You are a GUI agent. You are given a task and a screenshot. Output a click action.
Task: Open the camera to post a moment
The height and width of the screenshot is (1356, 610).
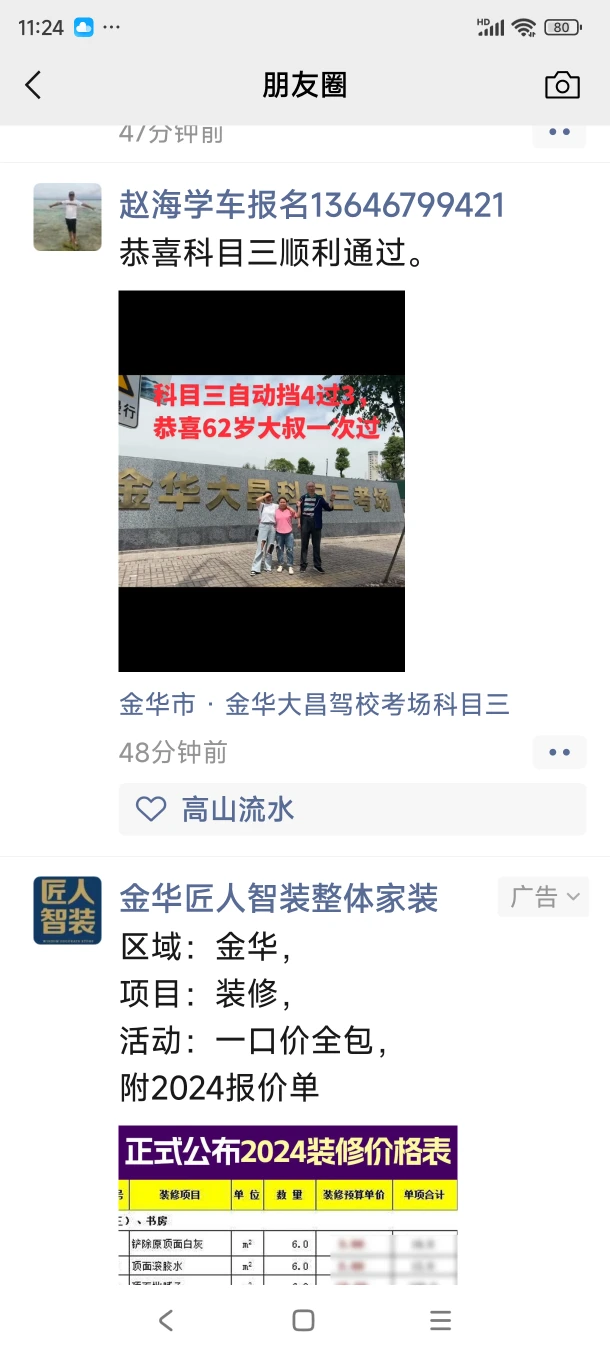coord(562,86)
